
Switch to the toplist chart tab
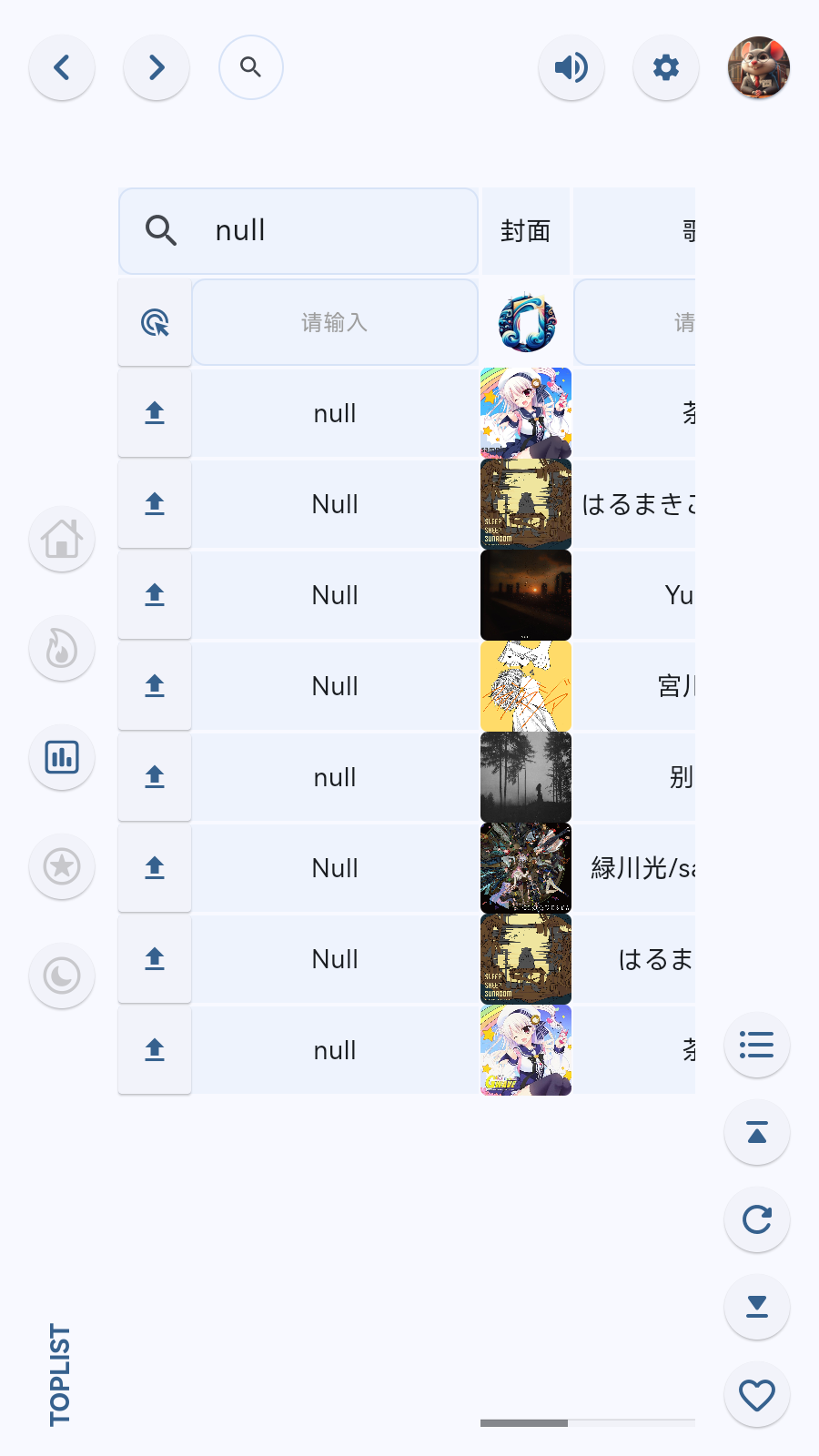[62, 757]
